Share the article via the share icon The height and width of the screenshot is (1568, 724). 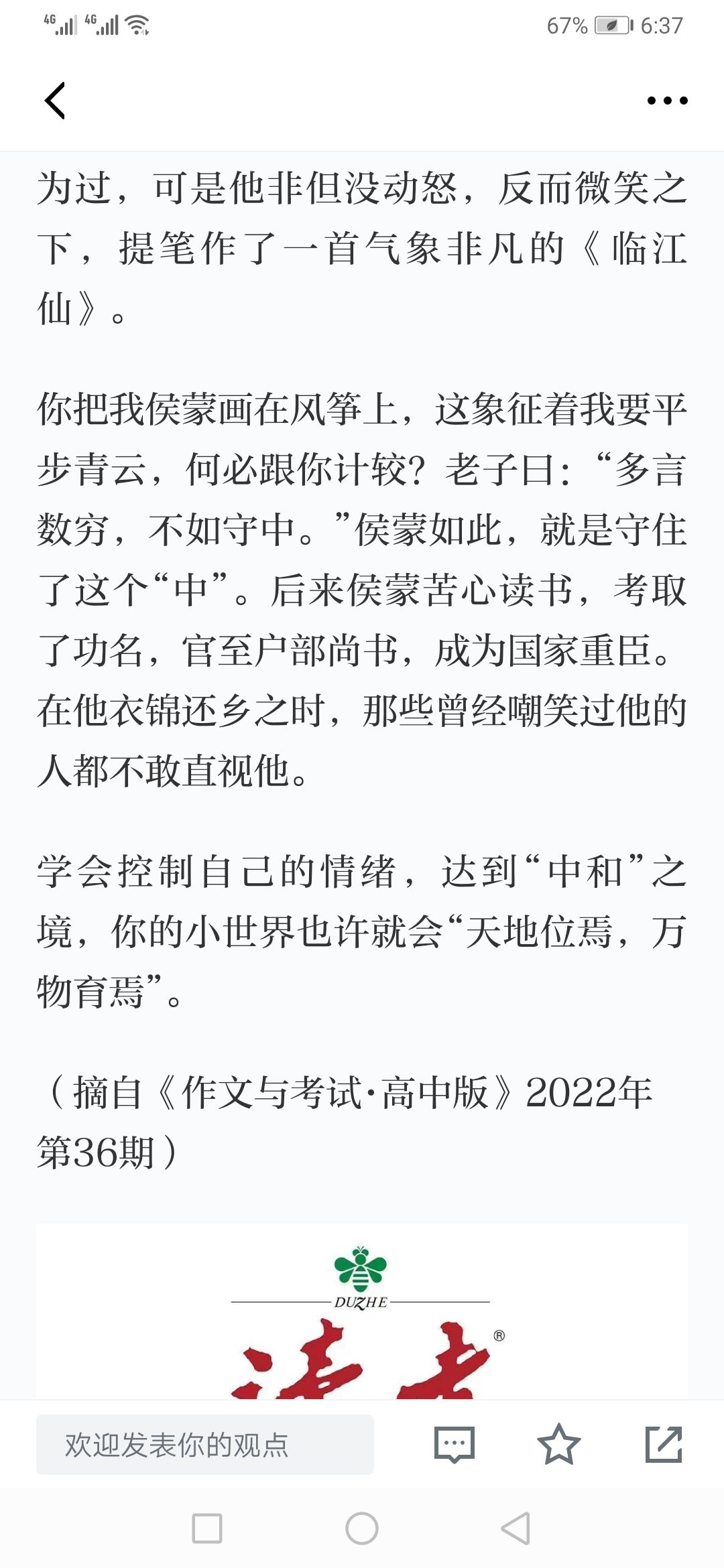pos(663,1444)
